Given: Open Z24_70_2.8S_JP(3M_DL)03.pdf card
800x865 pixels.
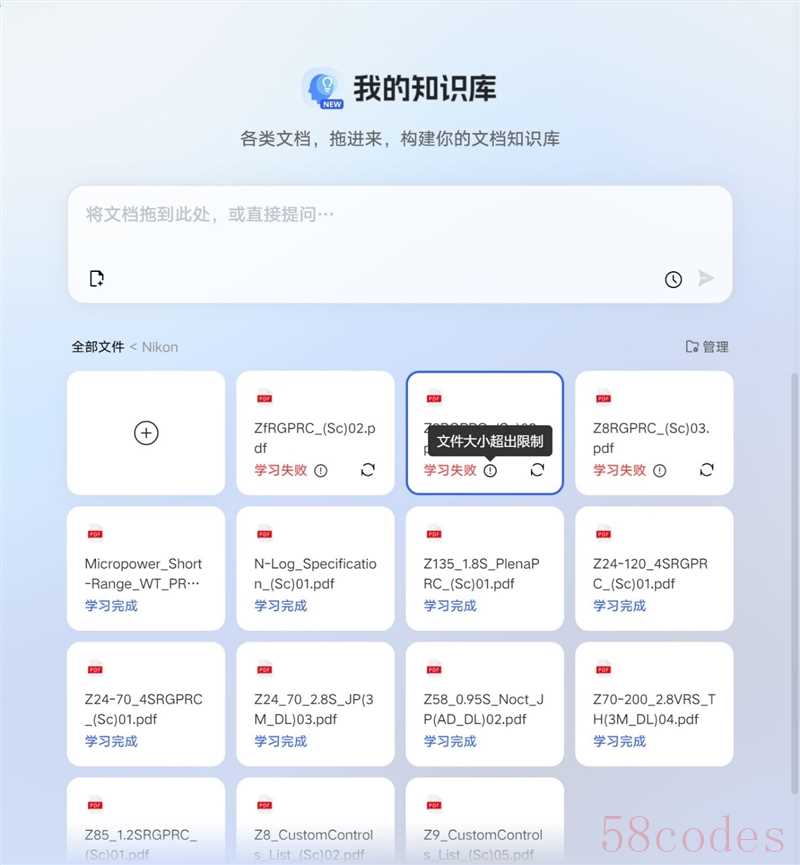Looking at the screenshot, I should click(315, 704).
